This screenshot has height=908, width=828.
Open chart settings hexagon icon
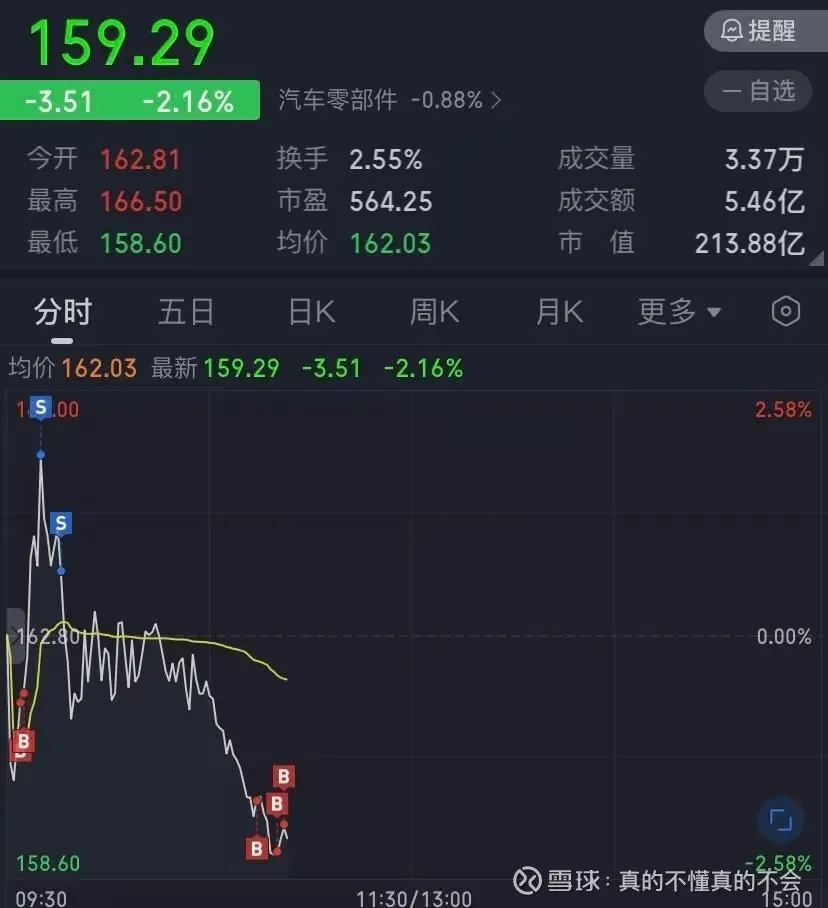point(786,312)
